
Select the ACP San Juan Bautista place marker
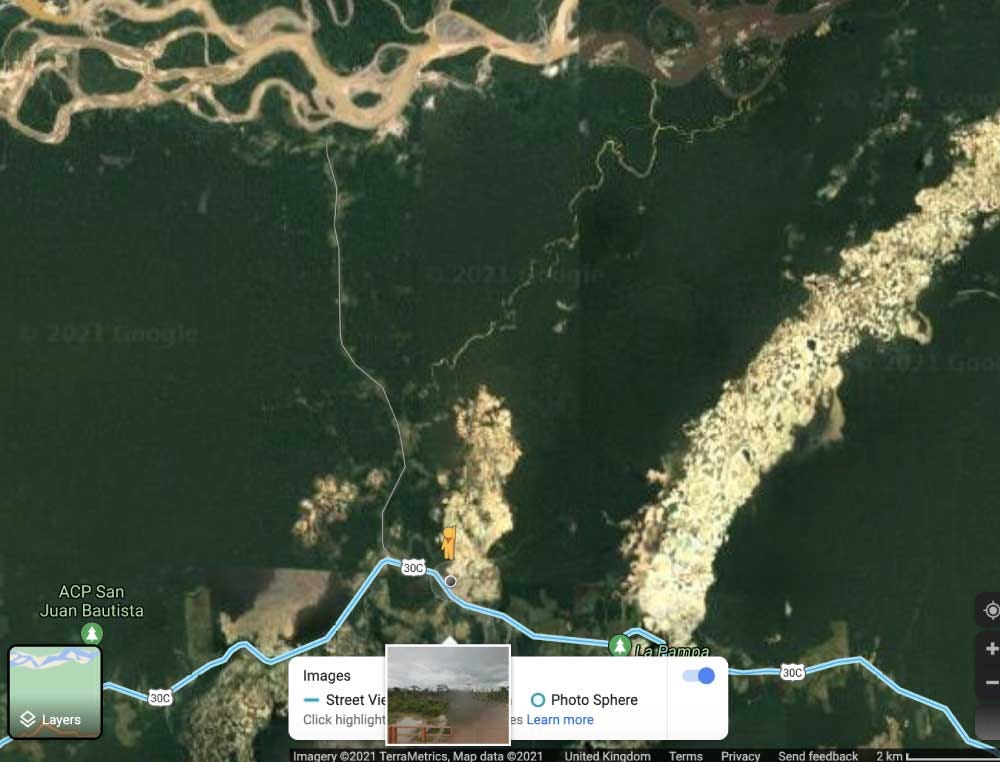(x=91, y=633)
